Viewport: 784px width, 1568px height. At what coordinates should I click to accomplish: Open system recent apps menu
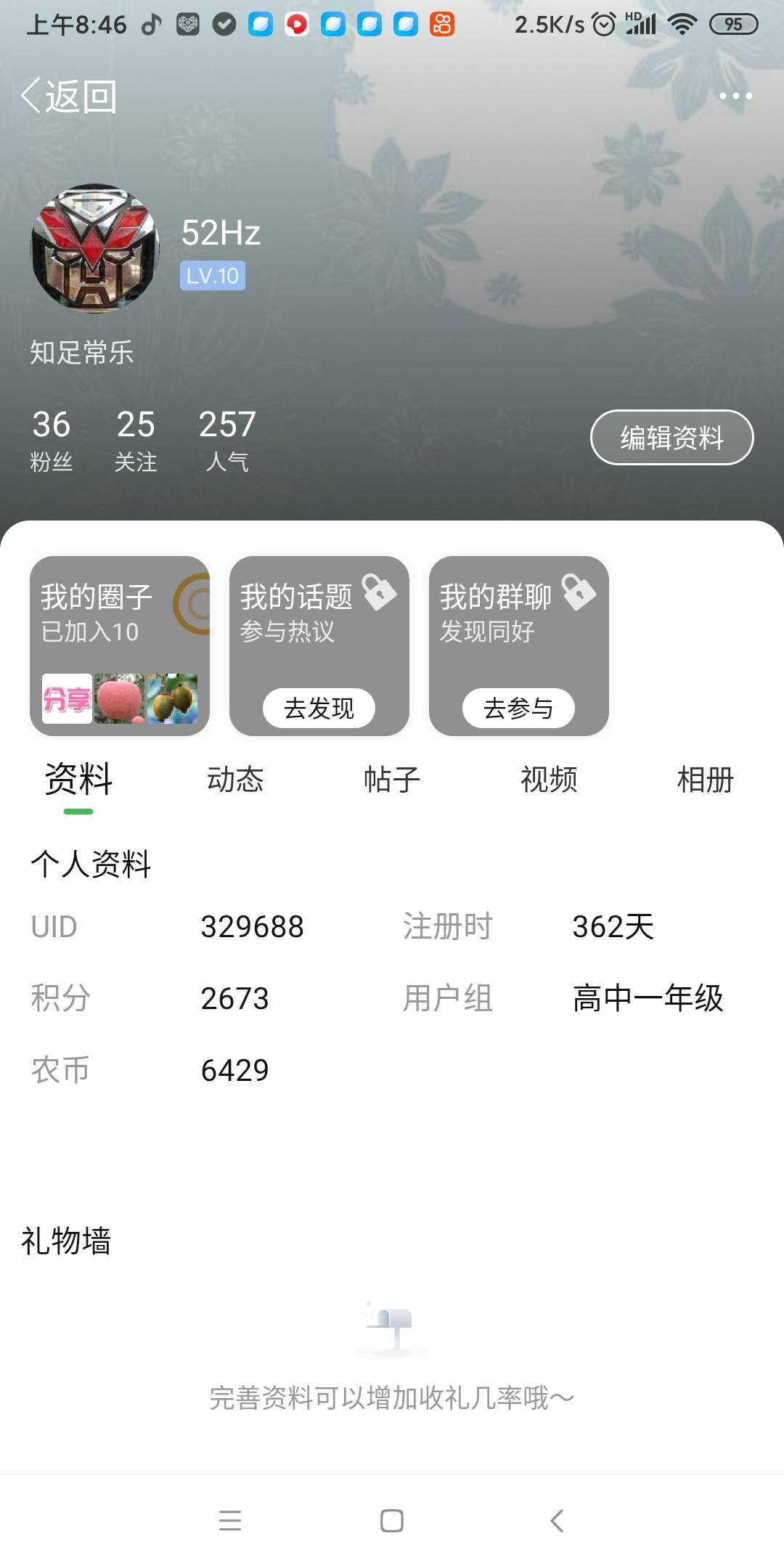230,1520
